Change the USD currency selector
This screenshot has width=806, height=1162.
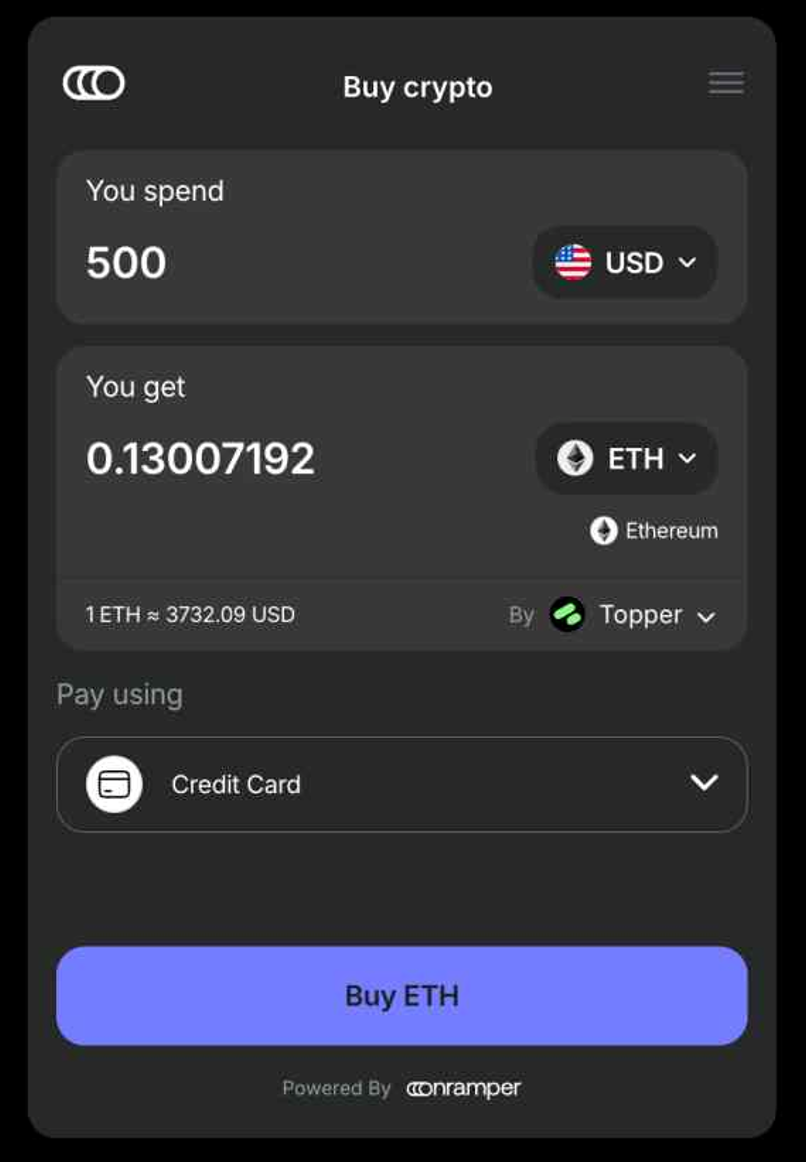coord(625,263)
